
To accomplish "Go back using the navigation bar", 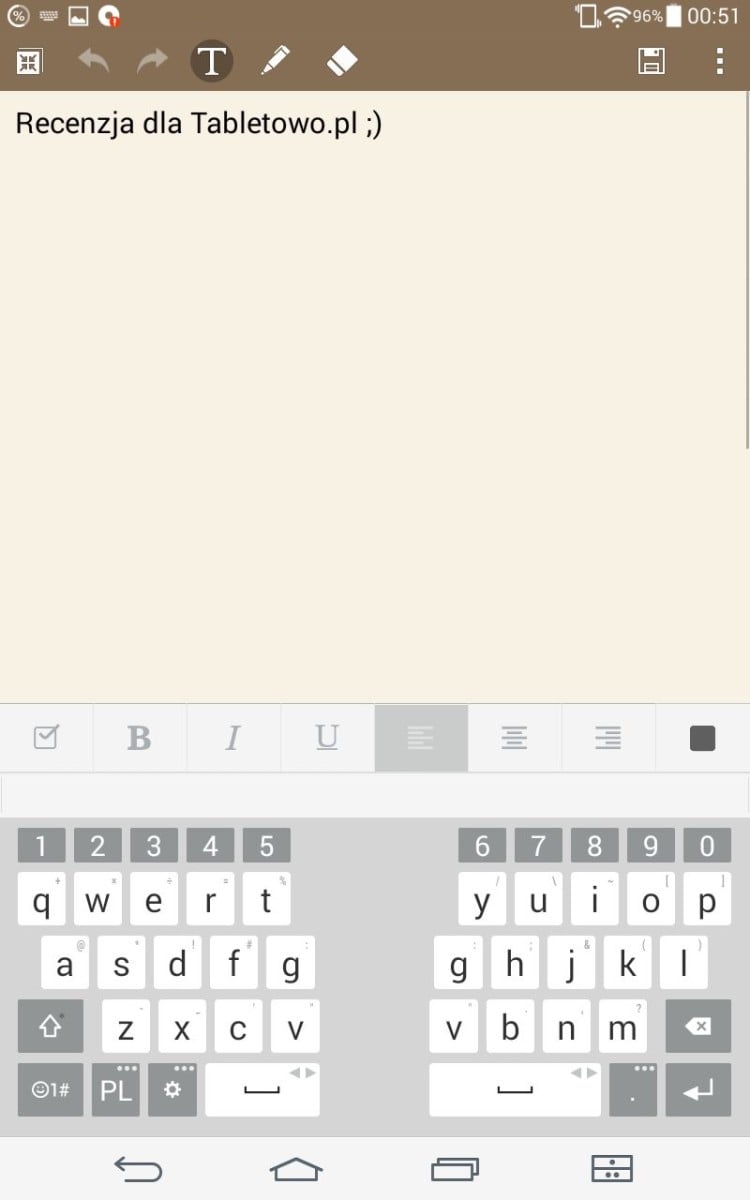I will click(138, 1168).
